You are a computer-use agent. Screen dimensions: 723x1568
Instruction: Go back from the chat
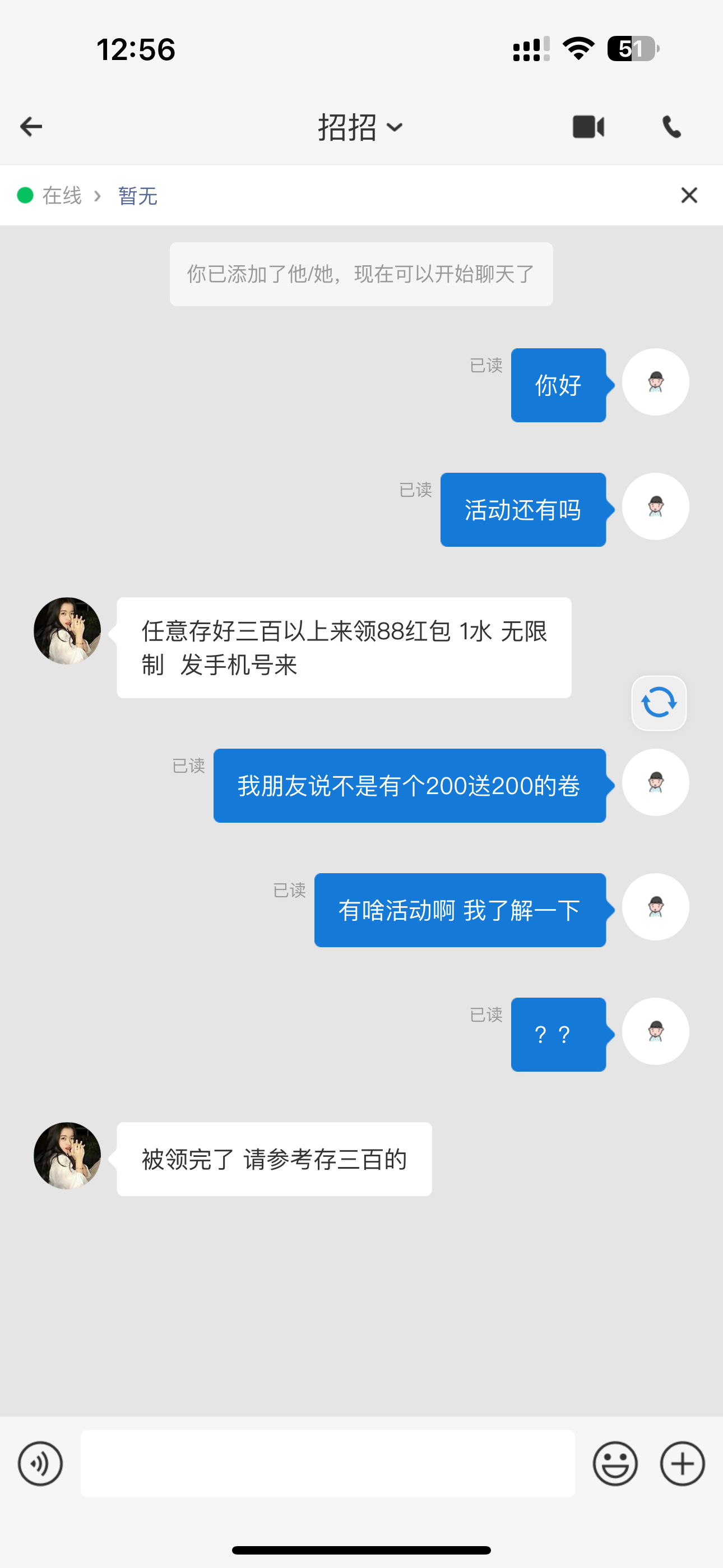click(x=31, y=127)
